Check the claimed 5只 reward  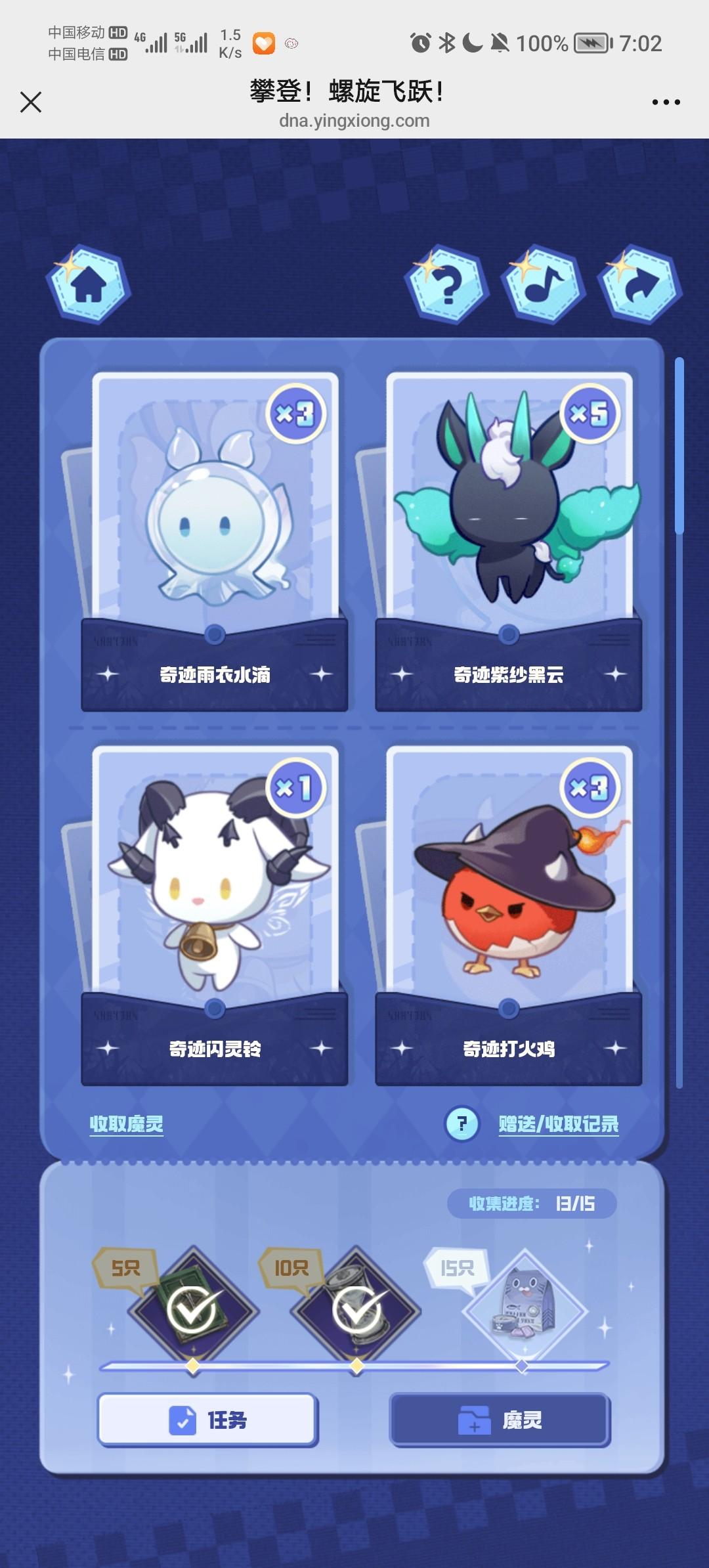tap(192, 1311)
